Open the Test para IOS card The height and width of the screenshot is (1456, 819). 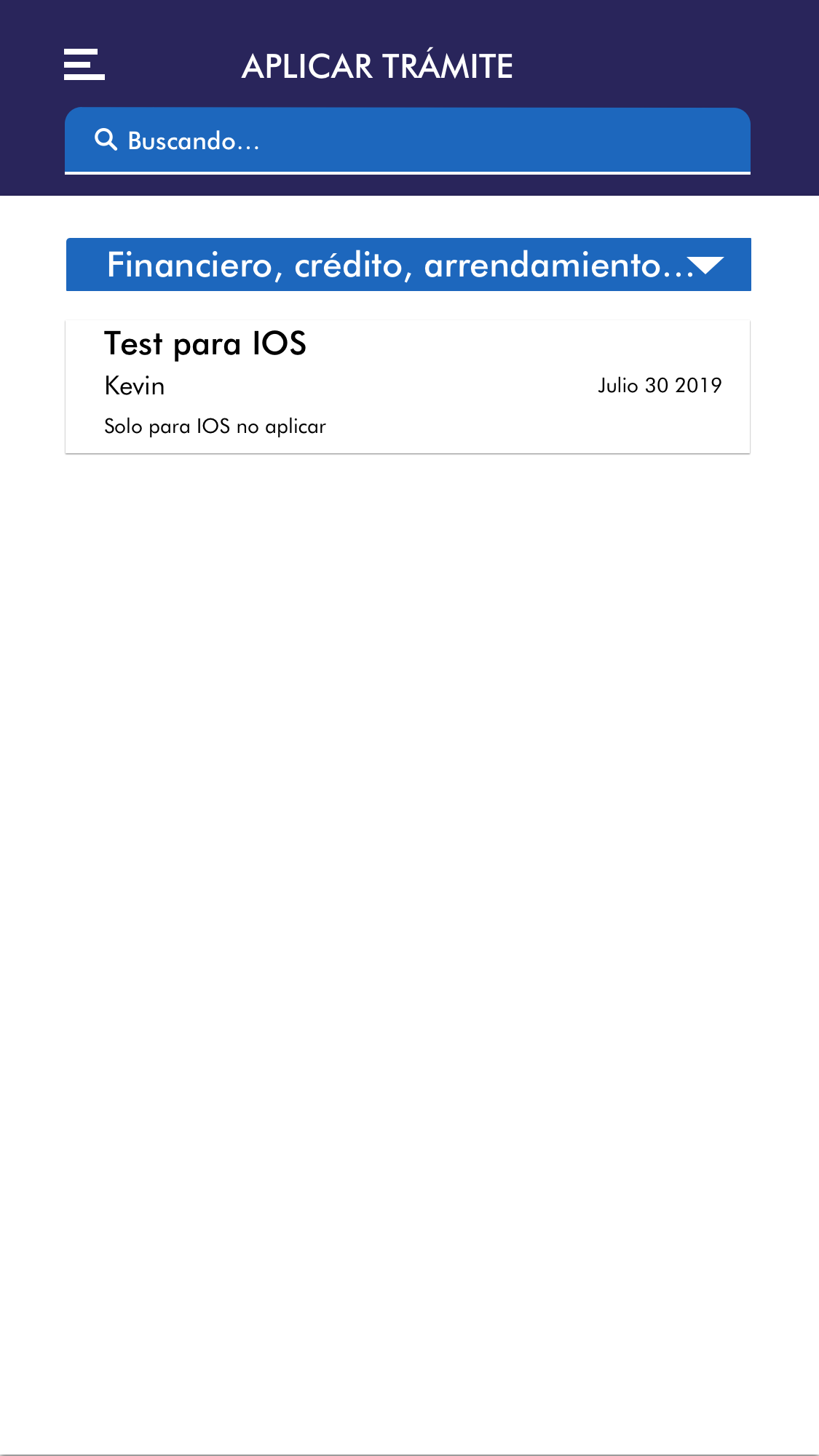pos(408,386)
